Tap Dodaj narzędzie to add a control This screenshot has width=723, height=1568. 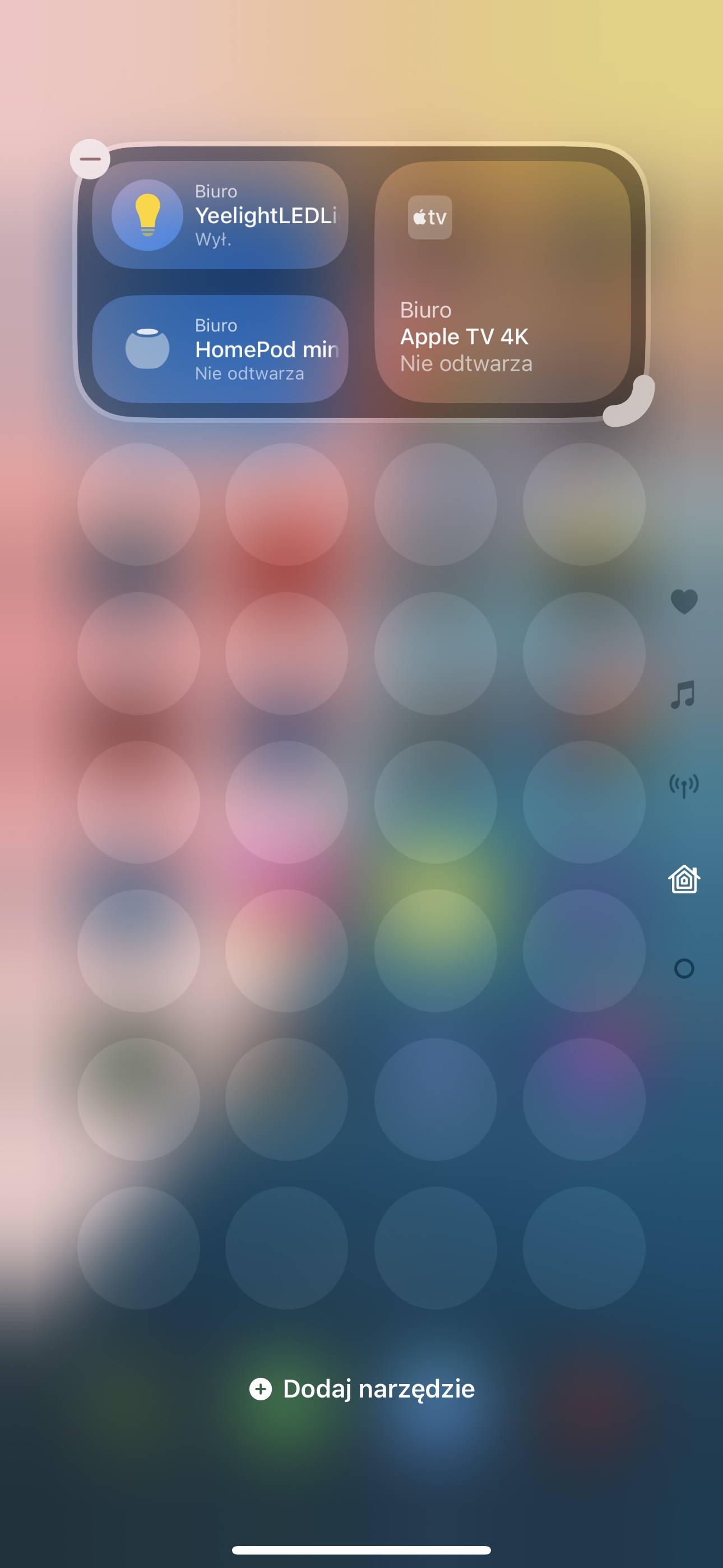(x=362, y=1389)
